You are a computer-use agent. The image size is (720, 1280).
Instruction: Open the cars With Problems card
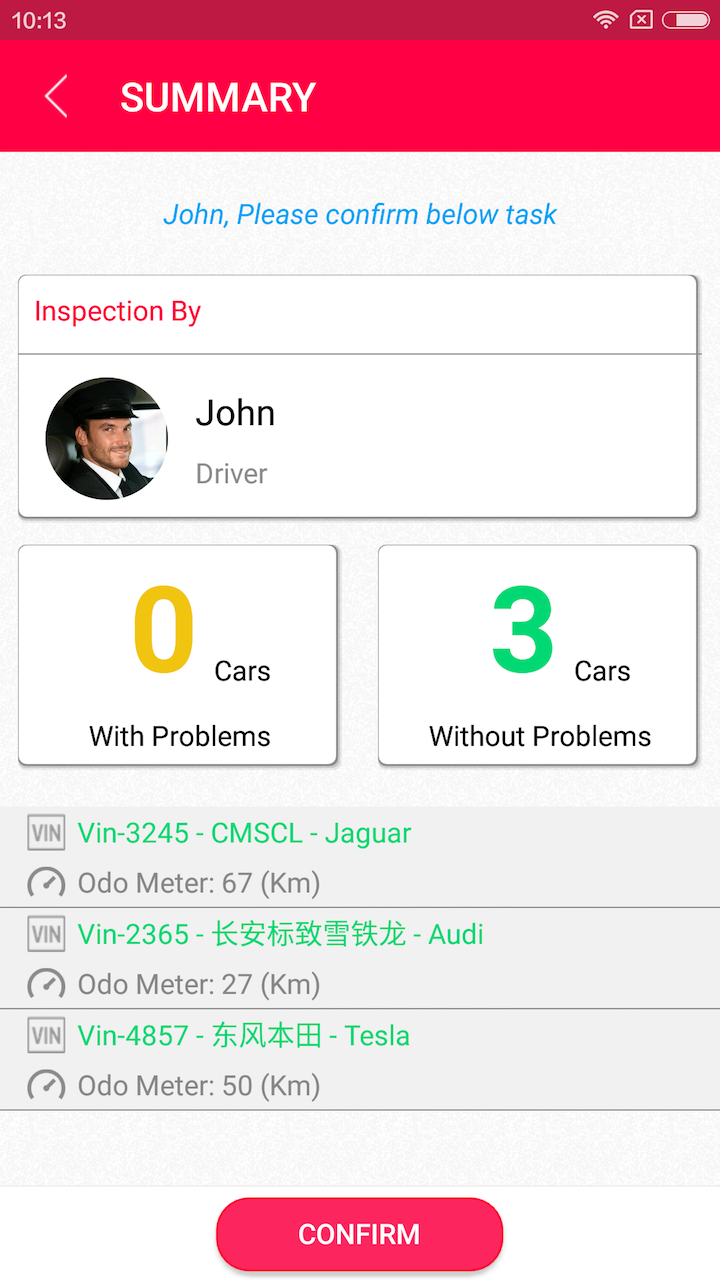[x=178, y=655]
